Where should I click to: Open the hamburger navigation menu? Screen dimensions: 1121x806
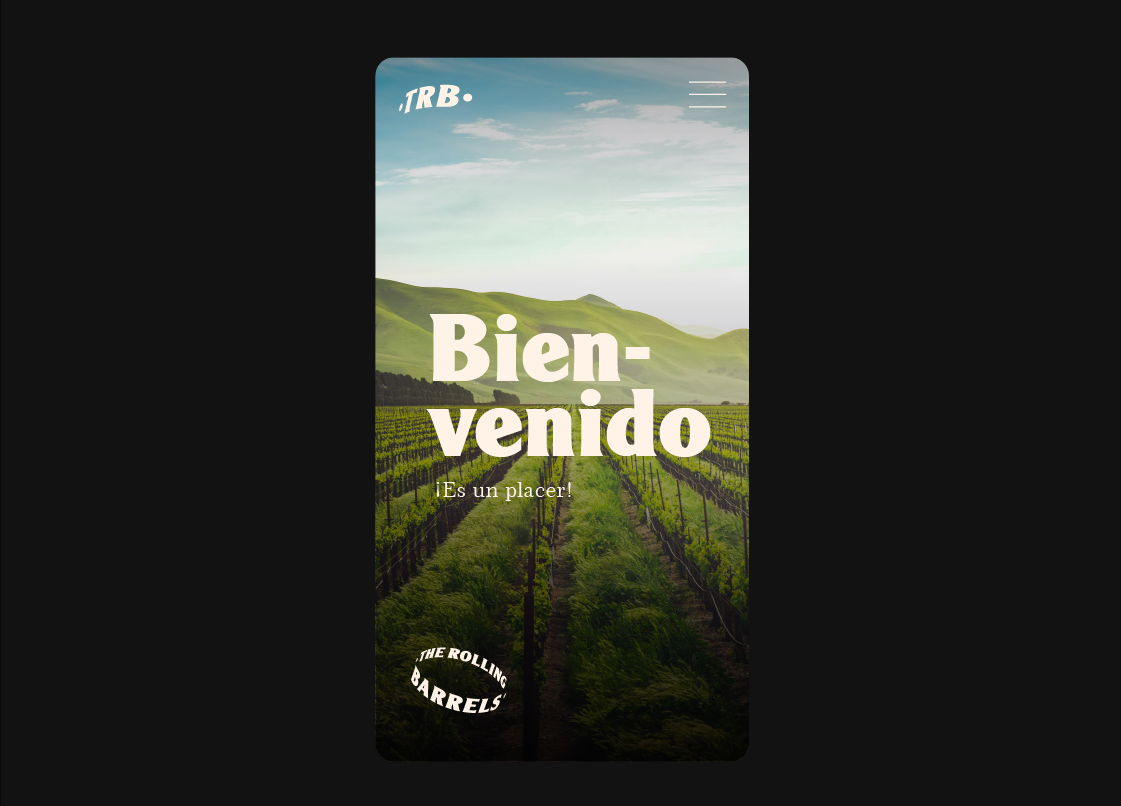[707, 94]
